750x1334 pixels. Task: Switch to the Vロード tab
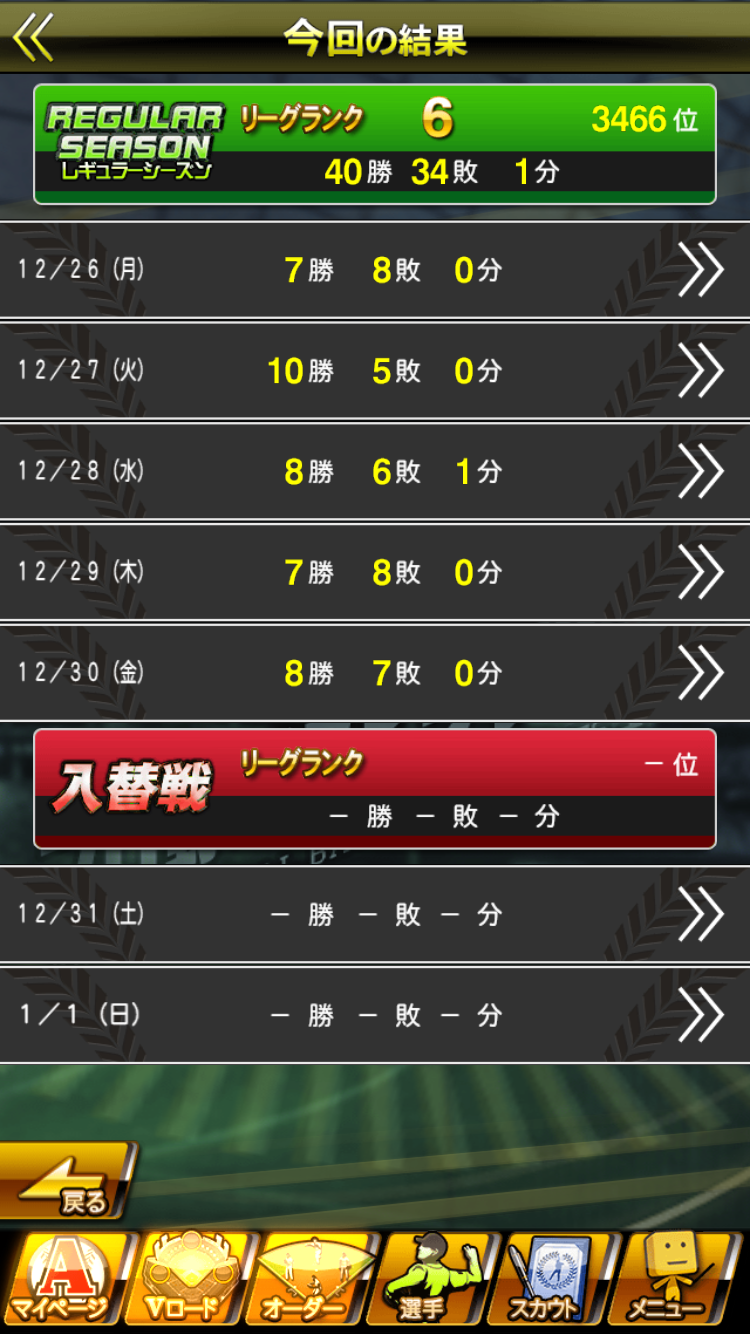186,1282
